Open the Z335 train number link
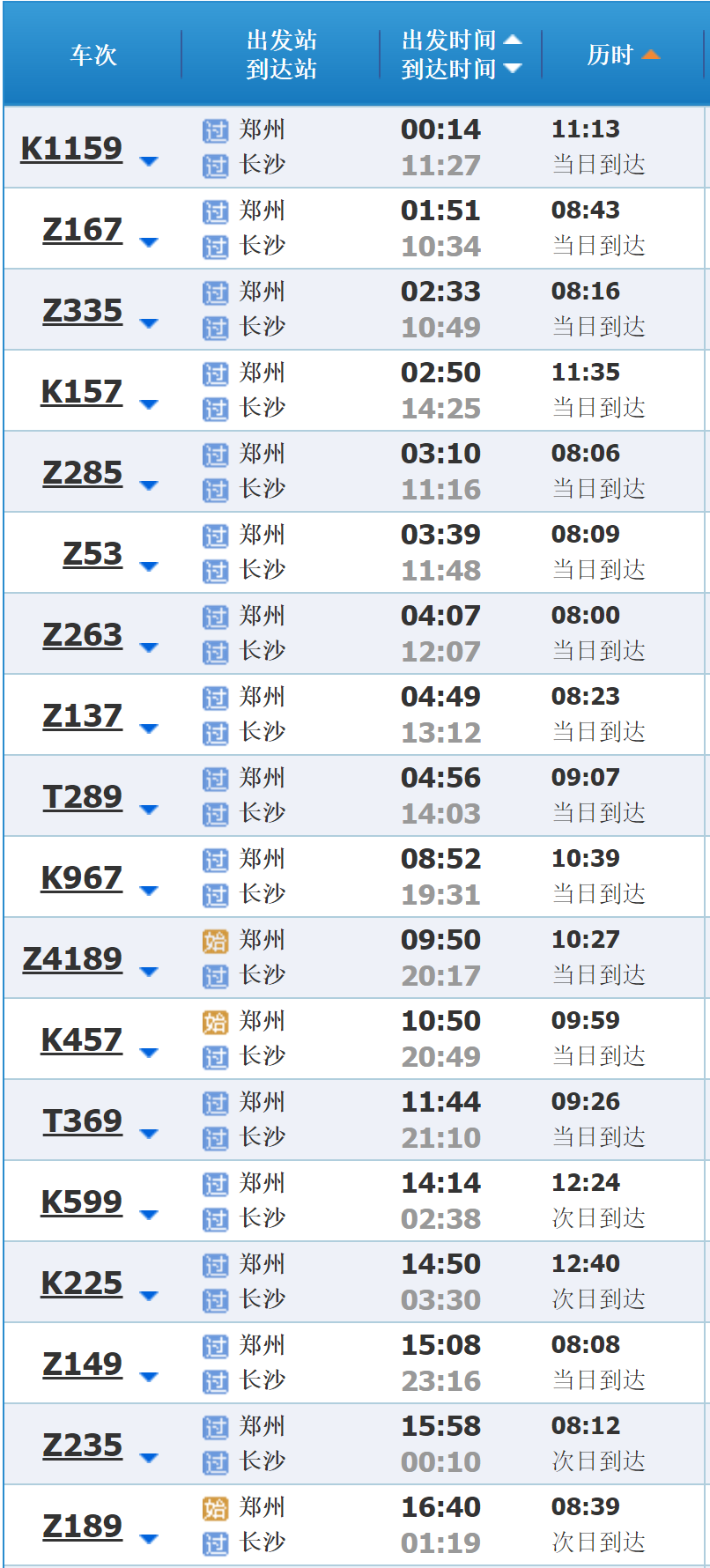Screen dimensions: 710x1568 [82, 310]
